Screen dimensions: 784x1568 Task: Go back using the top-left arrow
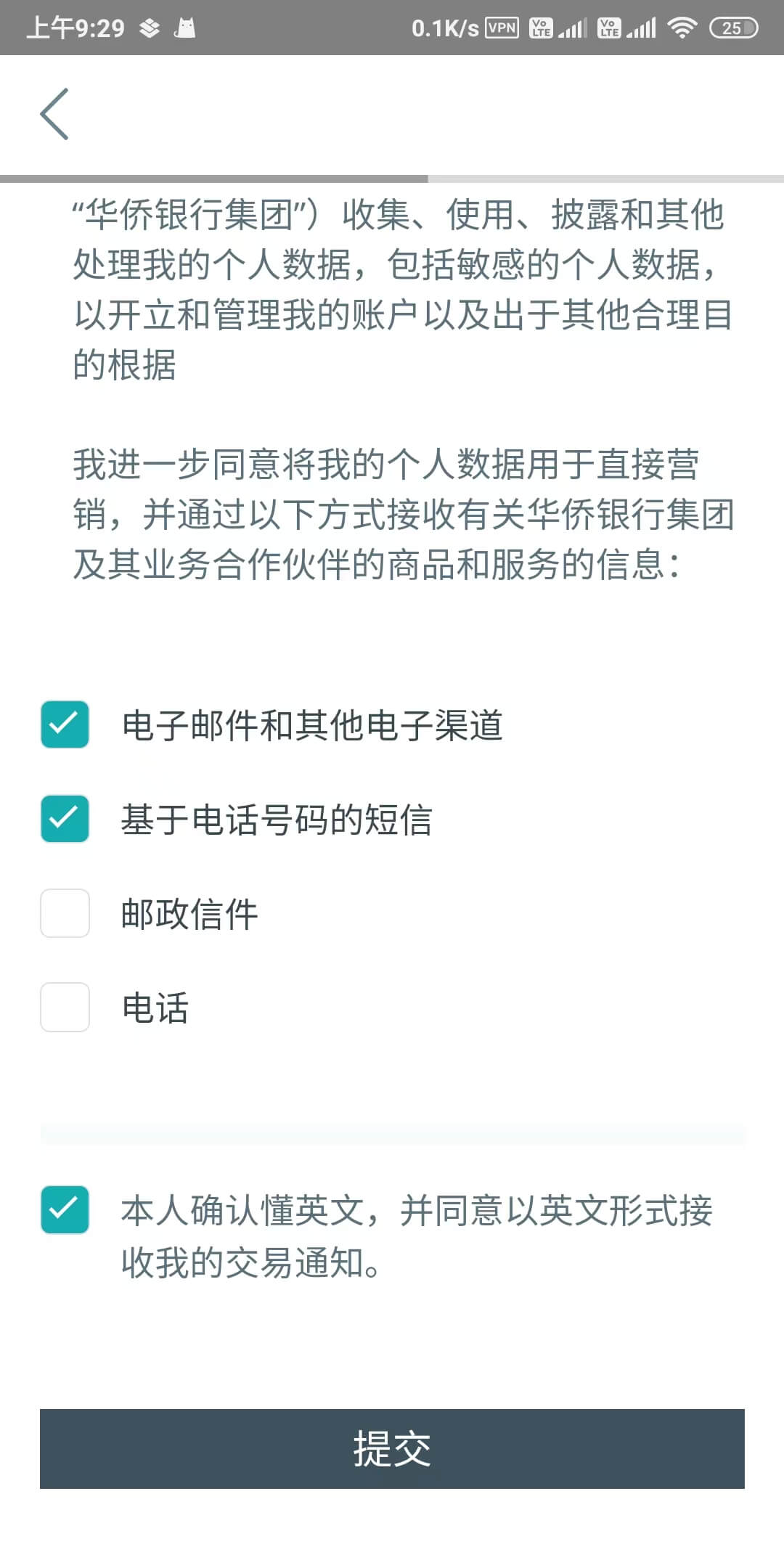pyautogui.click(x=54, y=114)
